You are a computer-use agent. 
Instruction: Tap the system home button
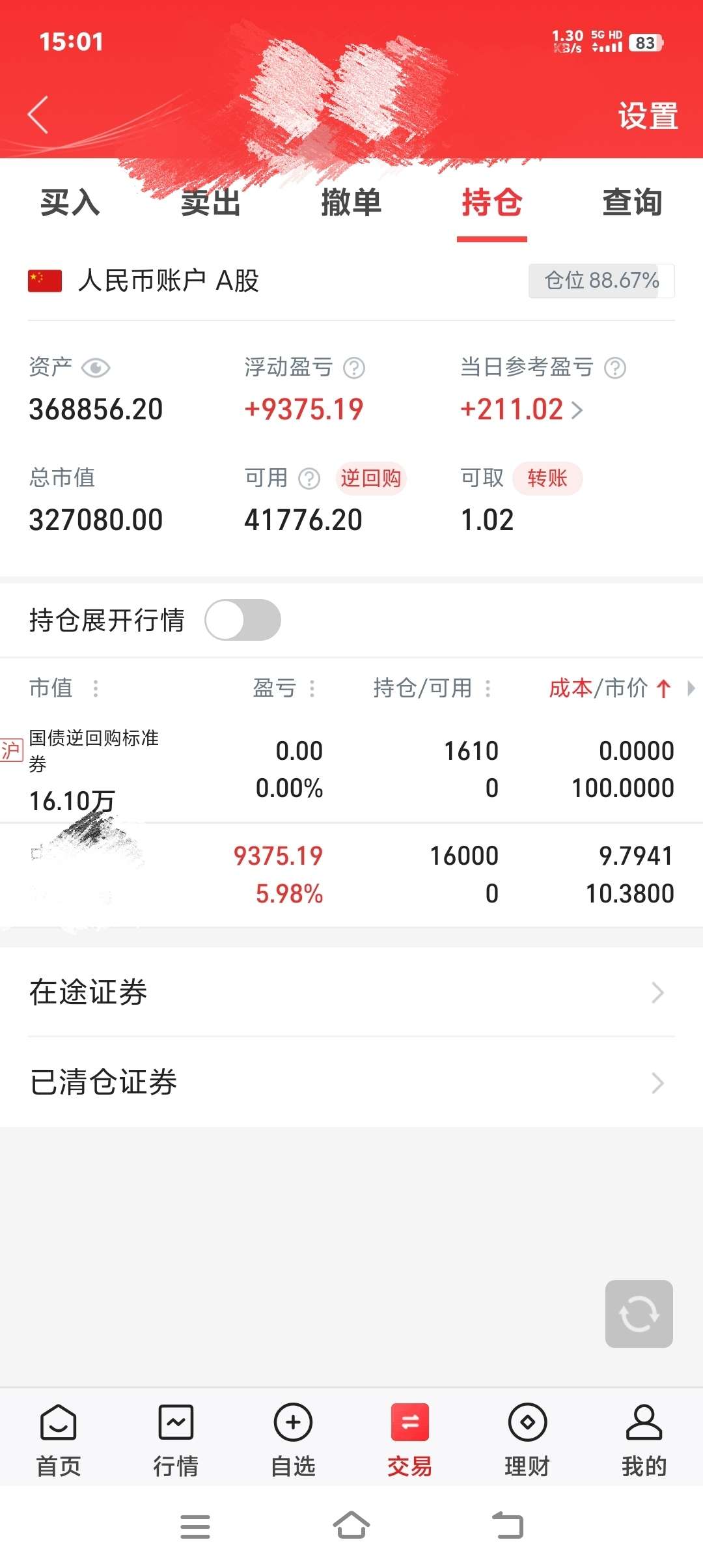pos(351,1526)
